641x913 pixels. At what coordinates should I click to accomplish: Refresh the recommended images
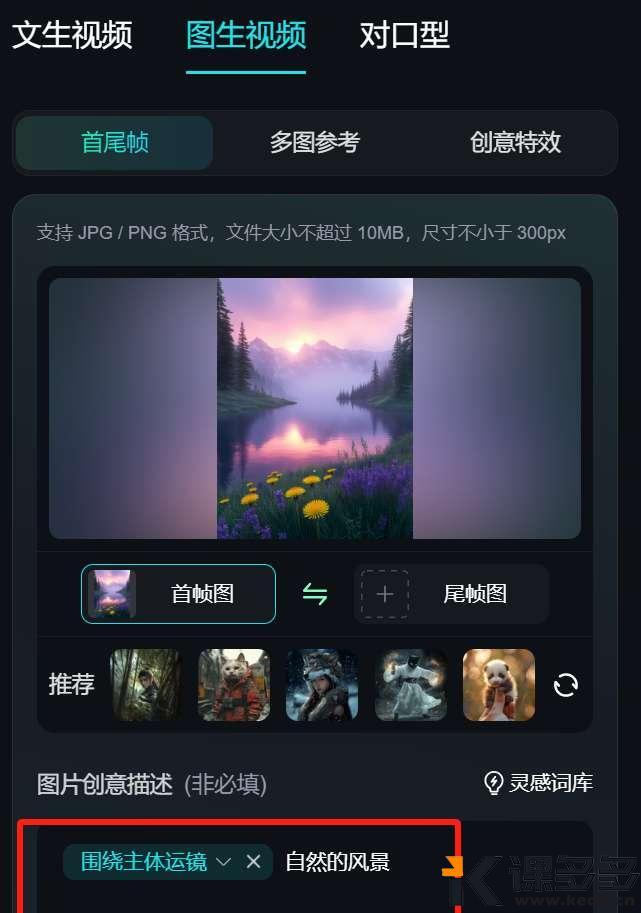coord(566,685)
